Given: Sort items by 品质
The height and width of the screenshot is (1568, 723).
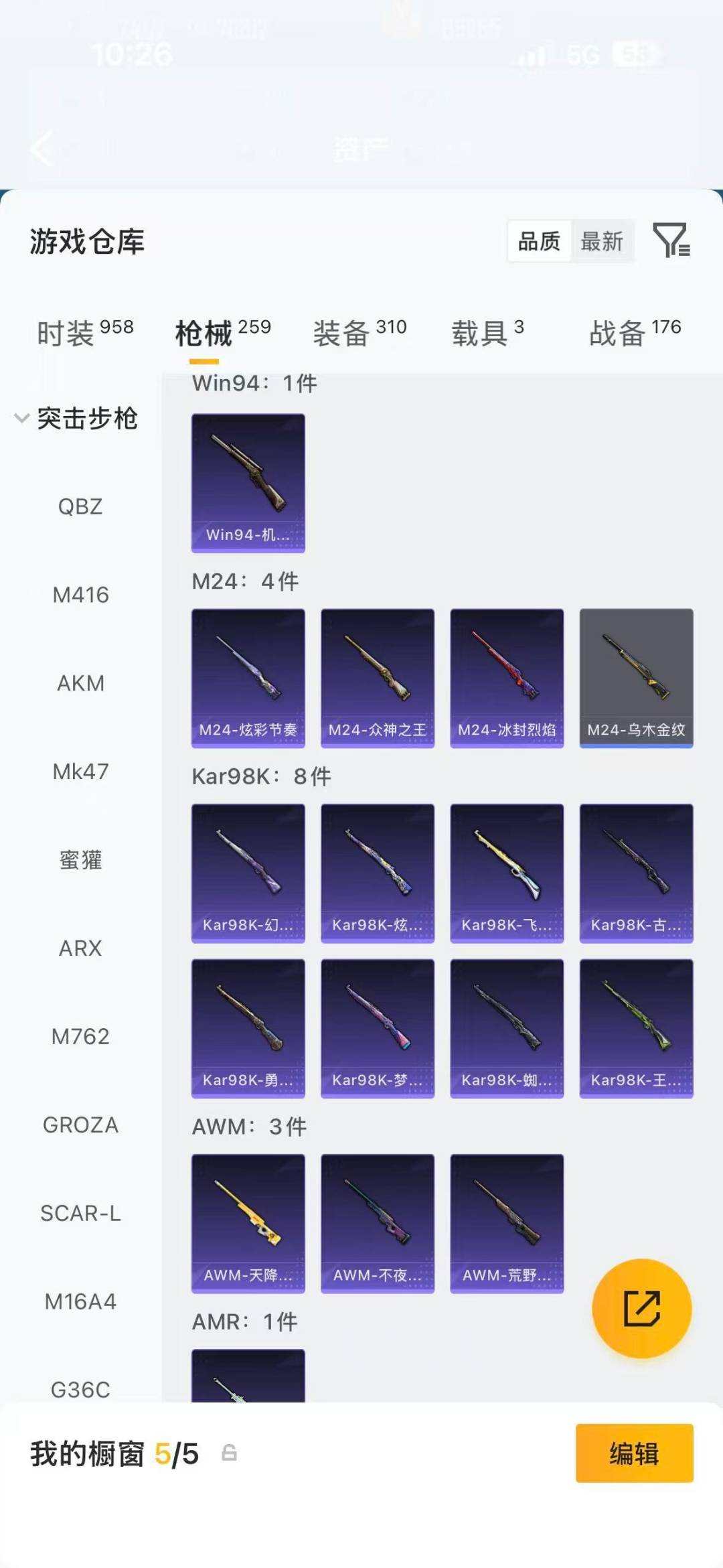Looking at the screenshot, I should pyautogui.click(x=539, y=241).
